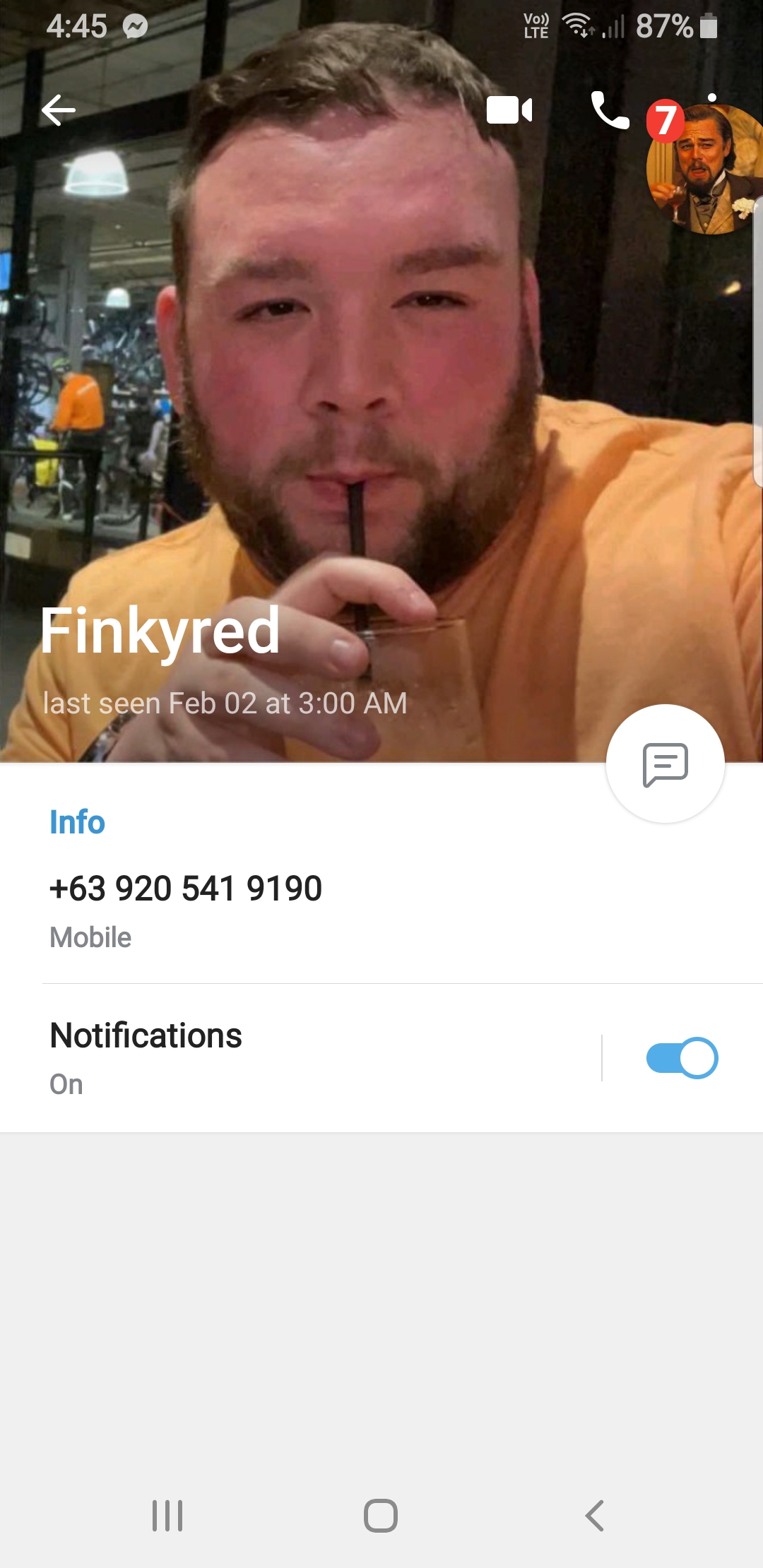Screen dimensions: 763x1568
Task: Open the message chat button
Action: [666, 764]
